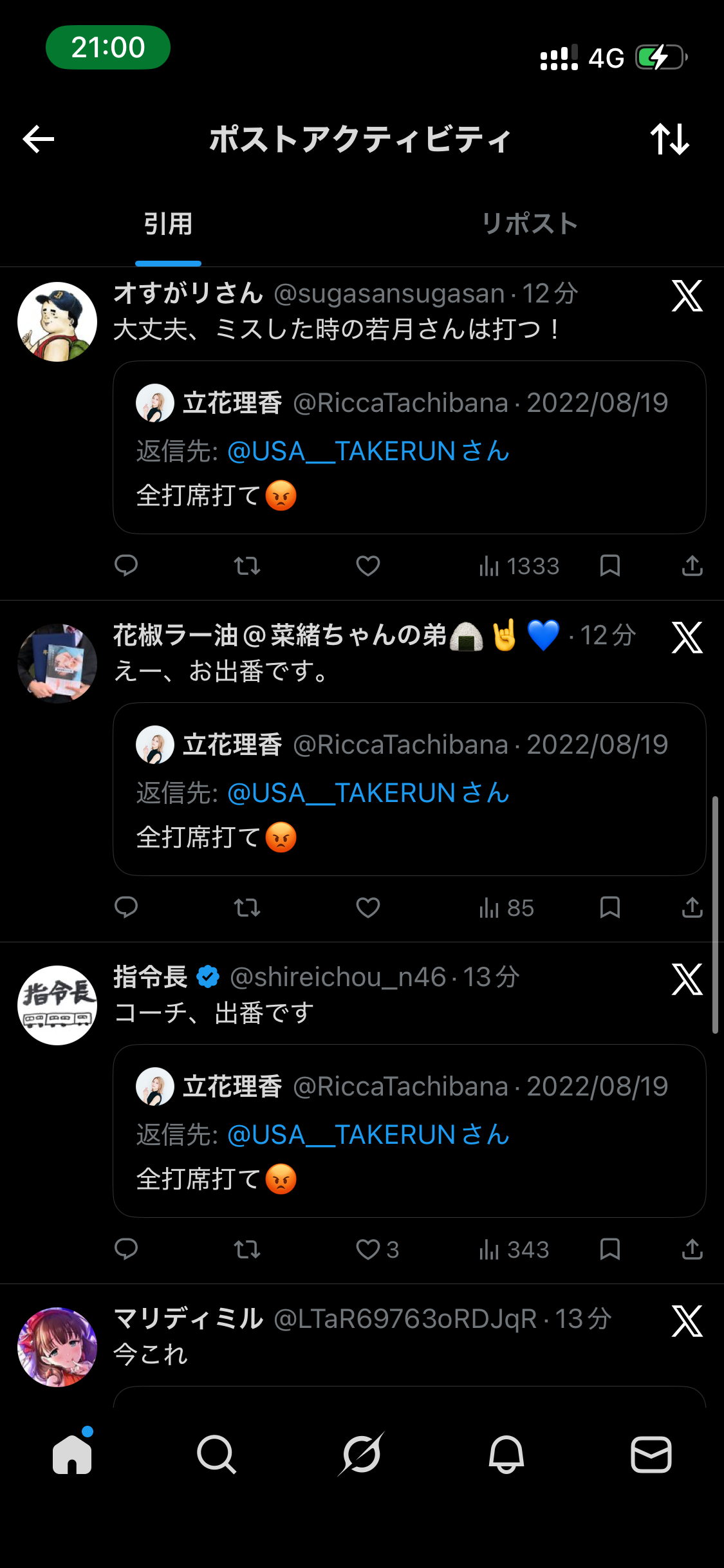Like 指令長's コーチ、出番です post
This screenshot has width=724, height=1568.
click(x=369, y=1249)
